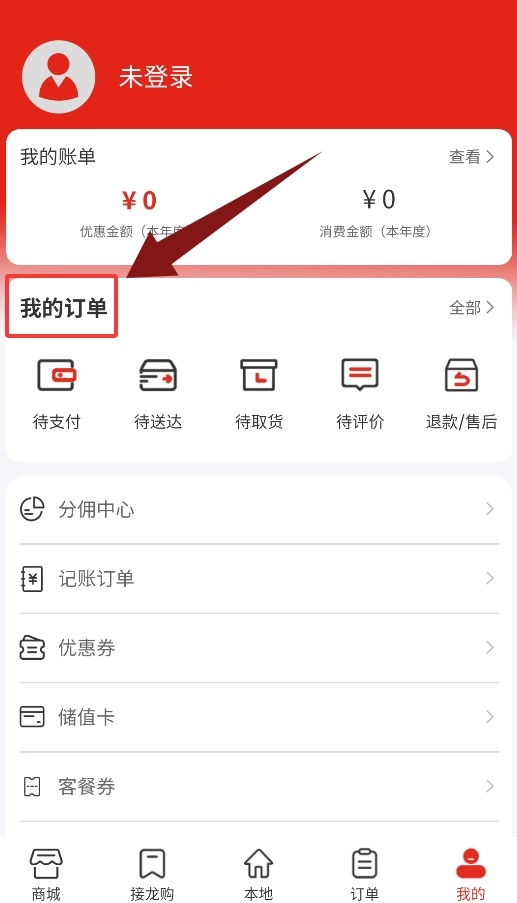Open 待取货 orders
The width and height of the screenshot is (517, 903).
(259, 394)
